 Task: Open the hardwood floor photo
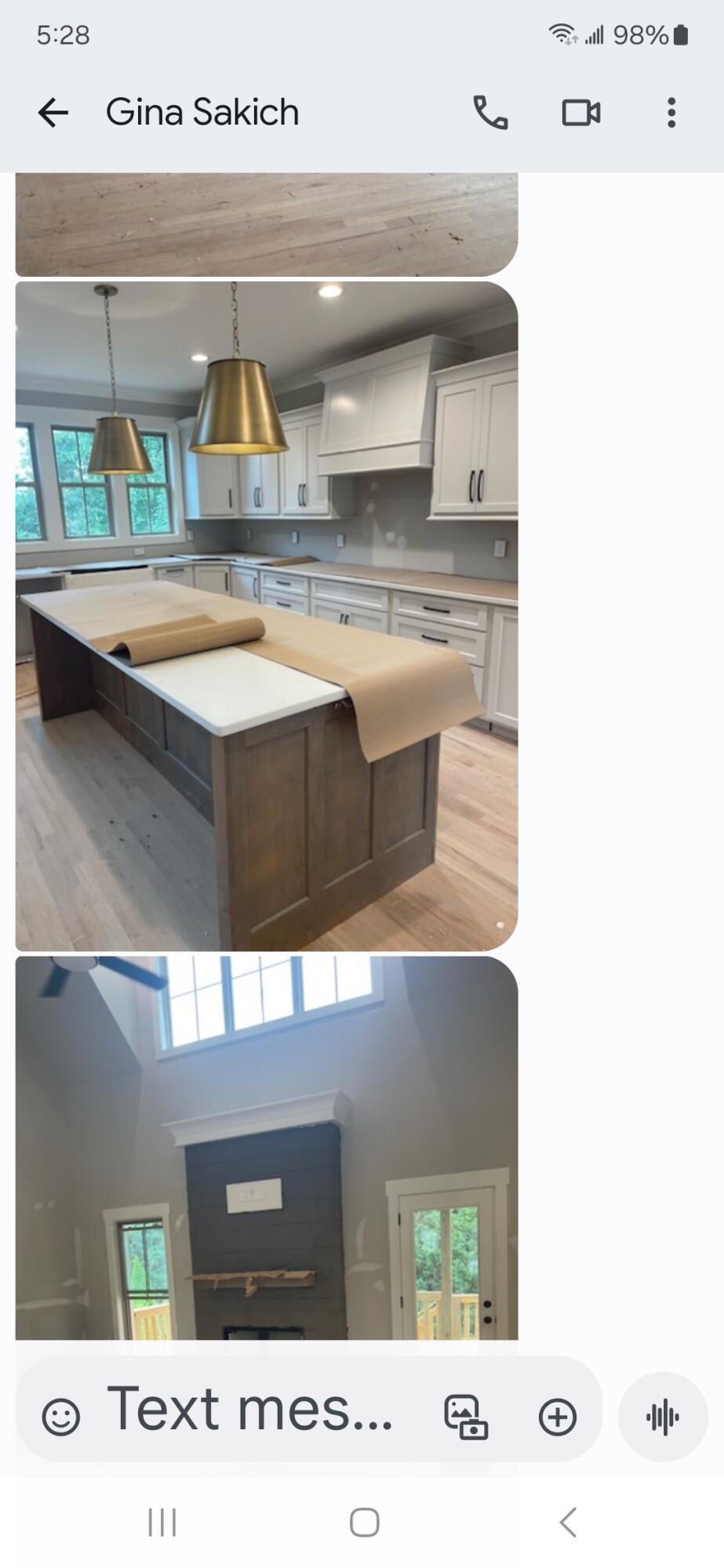coord(267,223)
